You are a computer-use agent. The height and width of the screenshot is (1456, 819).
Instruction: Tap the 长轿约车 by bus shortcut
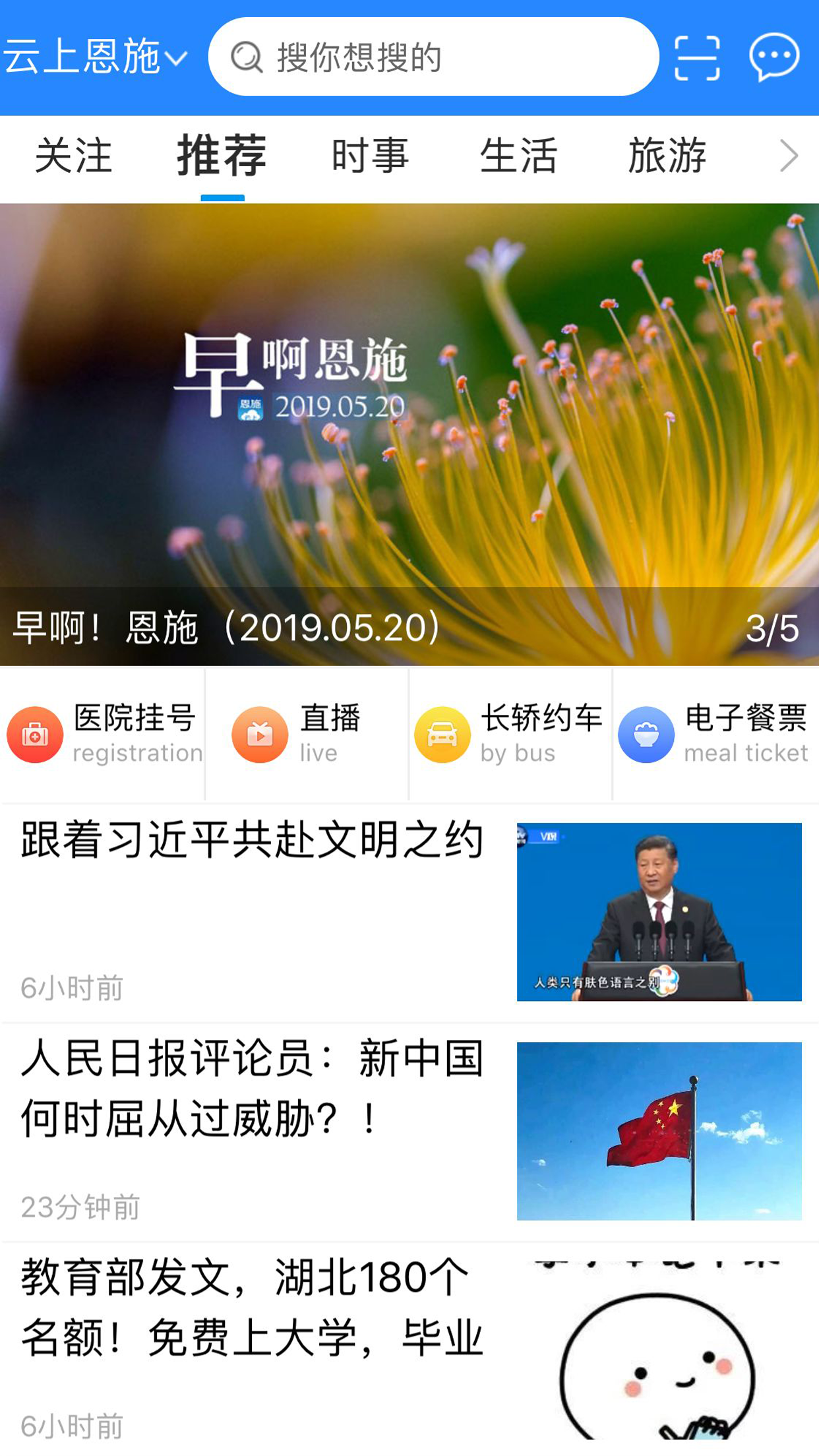pyautogui.click(x=510, y=734)
